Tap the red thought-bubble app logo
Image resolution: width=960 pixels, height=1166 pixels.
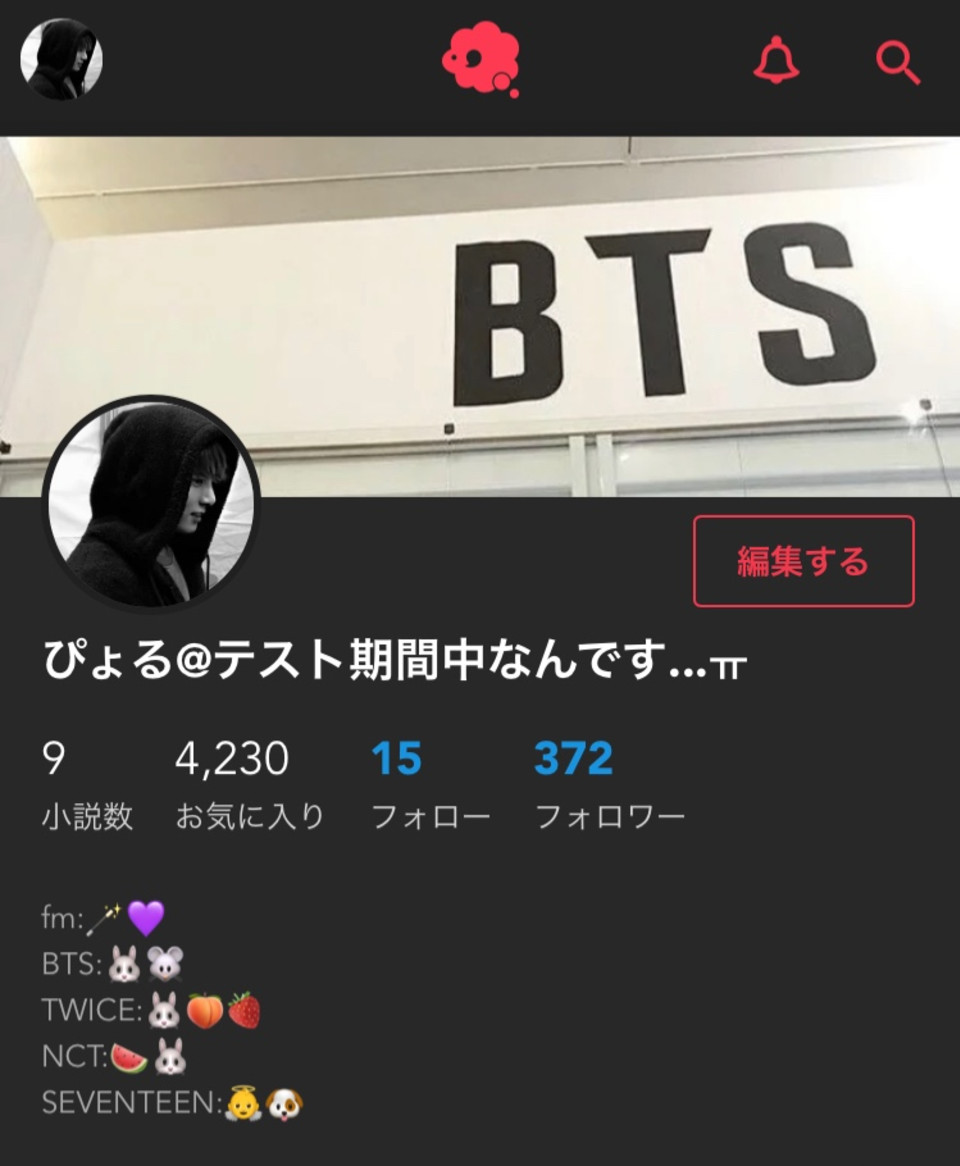tap(482, 60)
